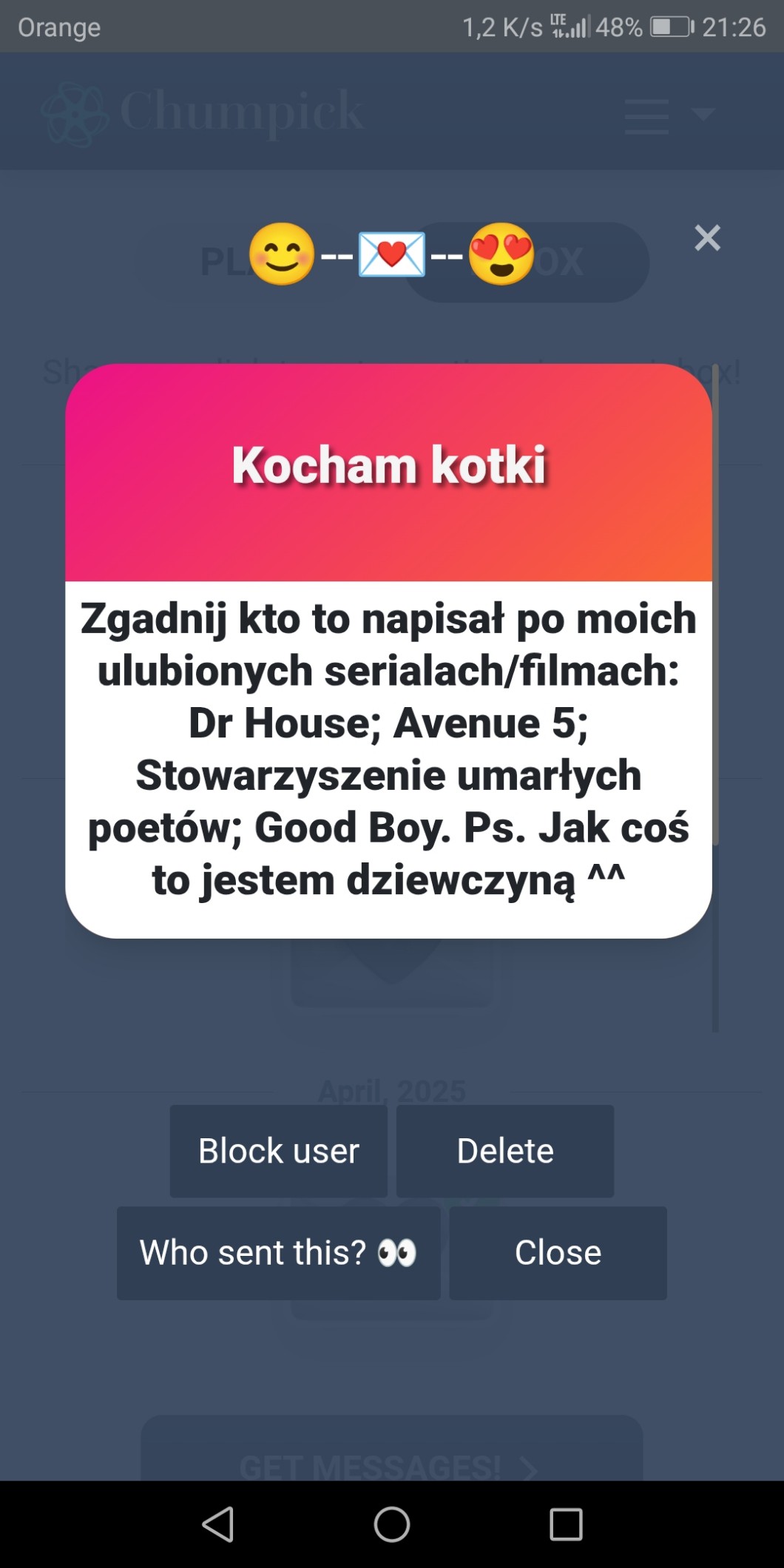Reveal who sent this message
784x1568 pixels.
pos(278,1253)
